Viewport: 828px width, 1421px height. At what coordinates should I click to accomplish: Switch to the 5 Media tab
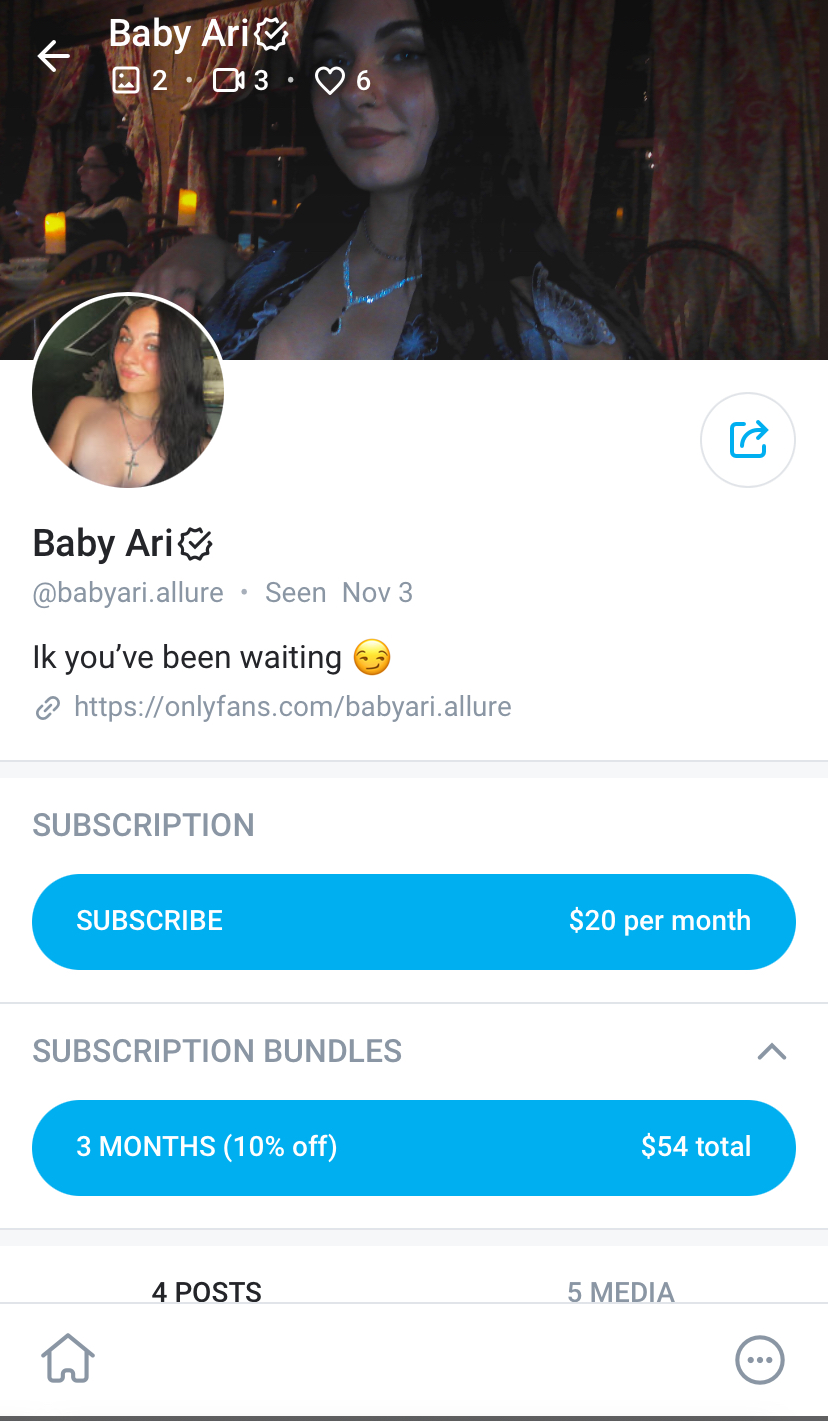pyautogui.click(x=620, y=1291)
